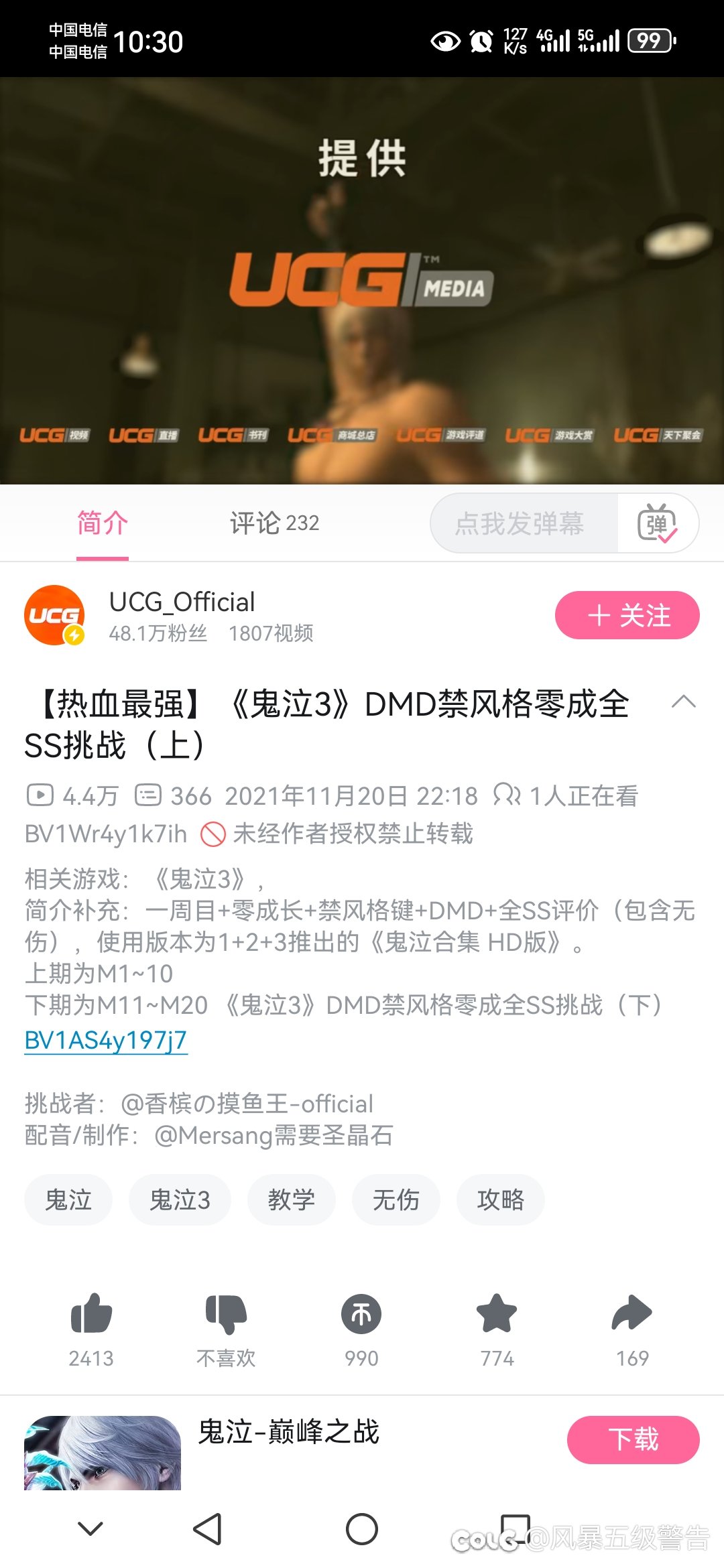Open UCG_Official's profile avatar
This screenshot has height=1568, width=724.
point(54,615)
